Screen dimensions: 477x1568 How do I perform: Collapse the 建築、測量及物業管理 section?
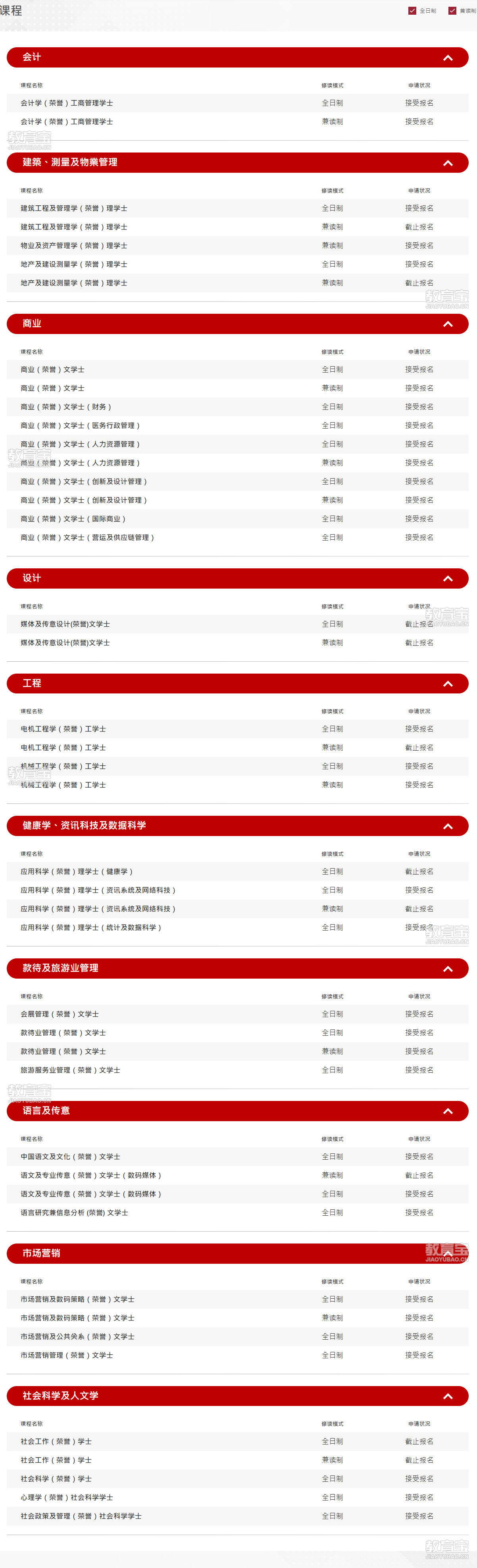pos(448,163)
